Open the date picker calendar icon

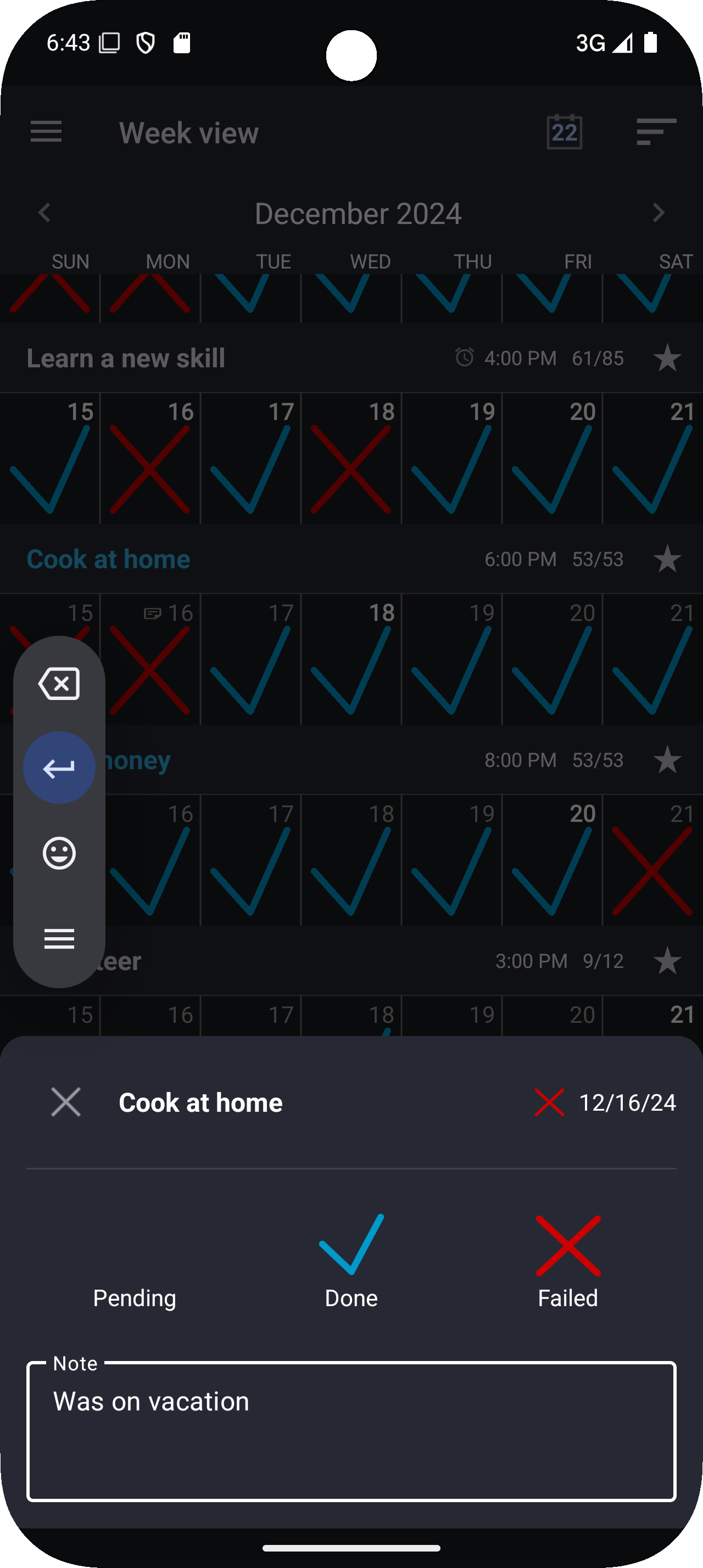[x=563, y=132]
